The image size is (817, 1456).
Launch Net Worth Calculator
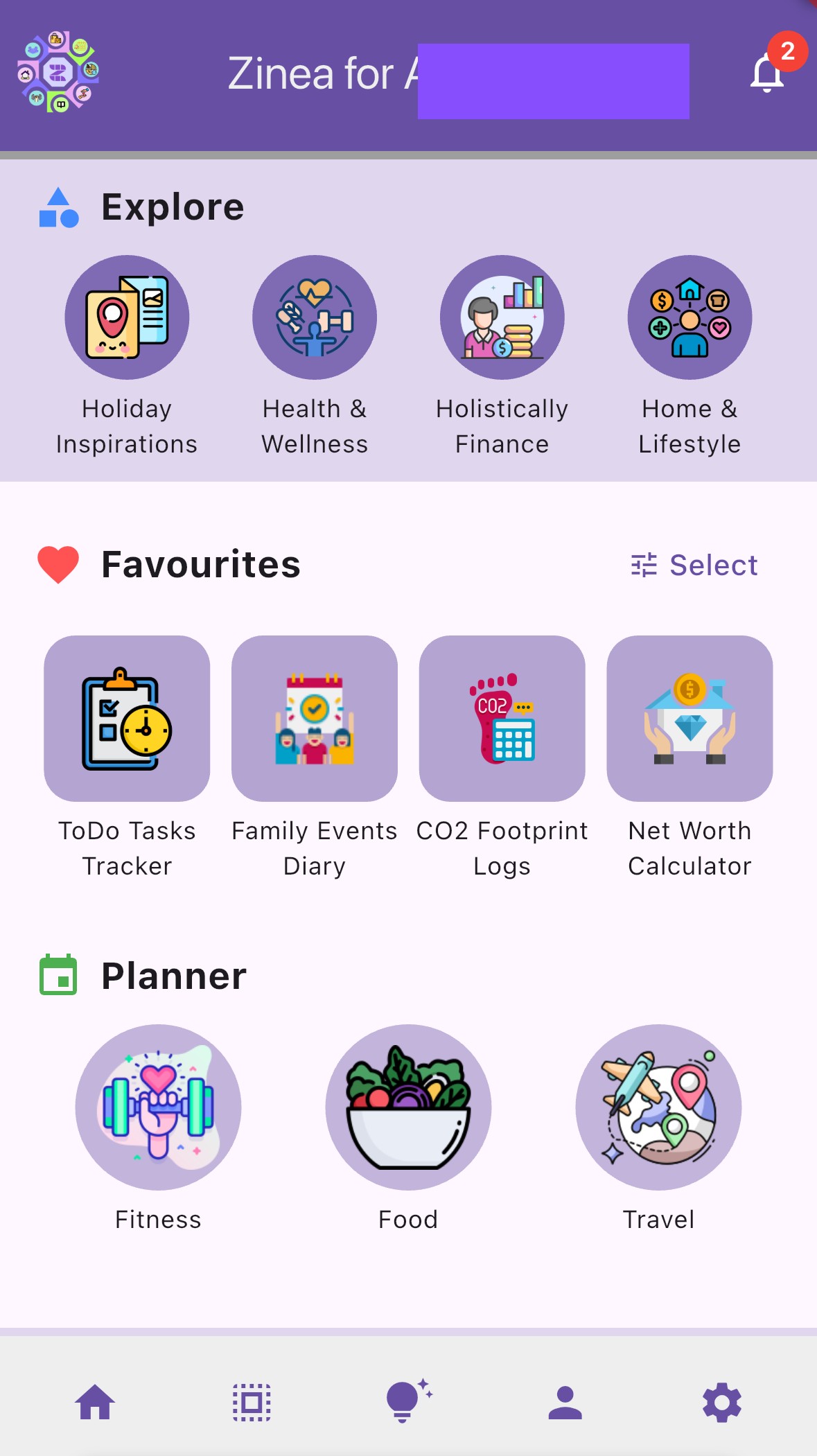689,719
